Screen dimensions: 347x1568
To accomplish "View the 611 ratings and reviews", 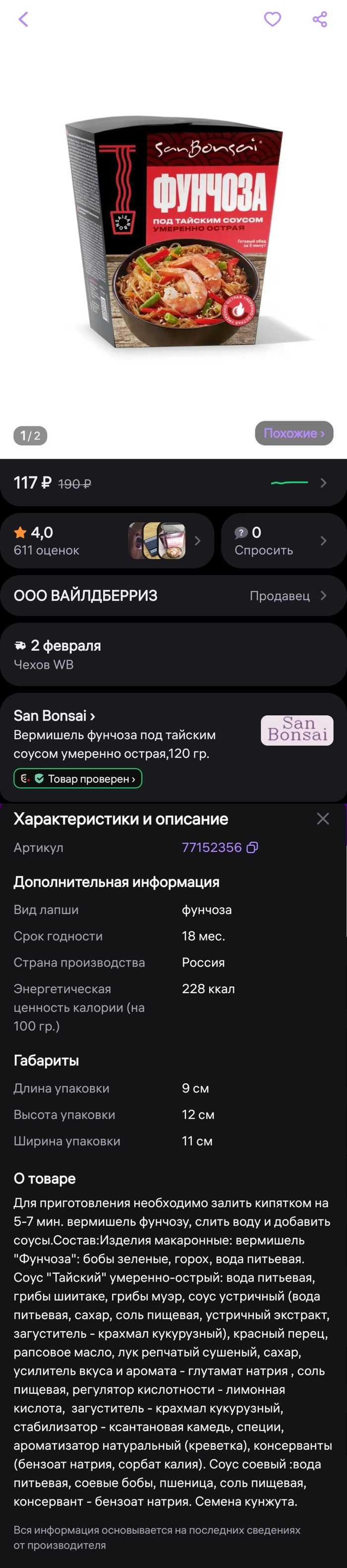I will pos(107,541).
